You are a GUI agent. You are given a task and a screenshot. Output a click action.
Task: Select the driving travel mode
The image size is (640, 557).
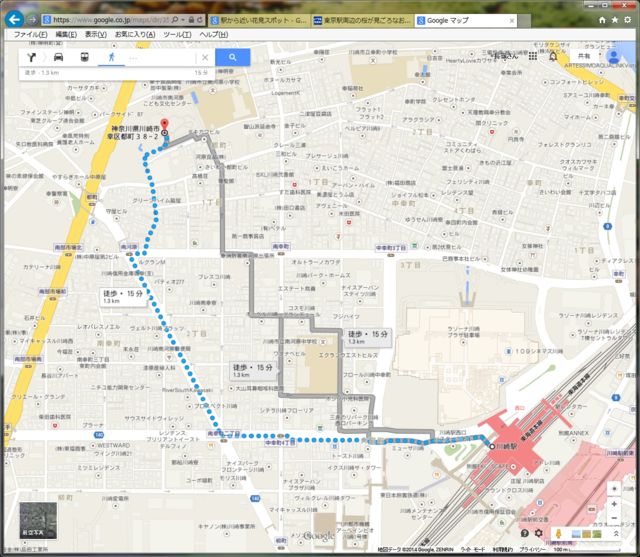[59, 58]
